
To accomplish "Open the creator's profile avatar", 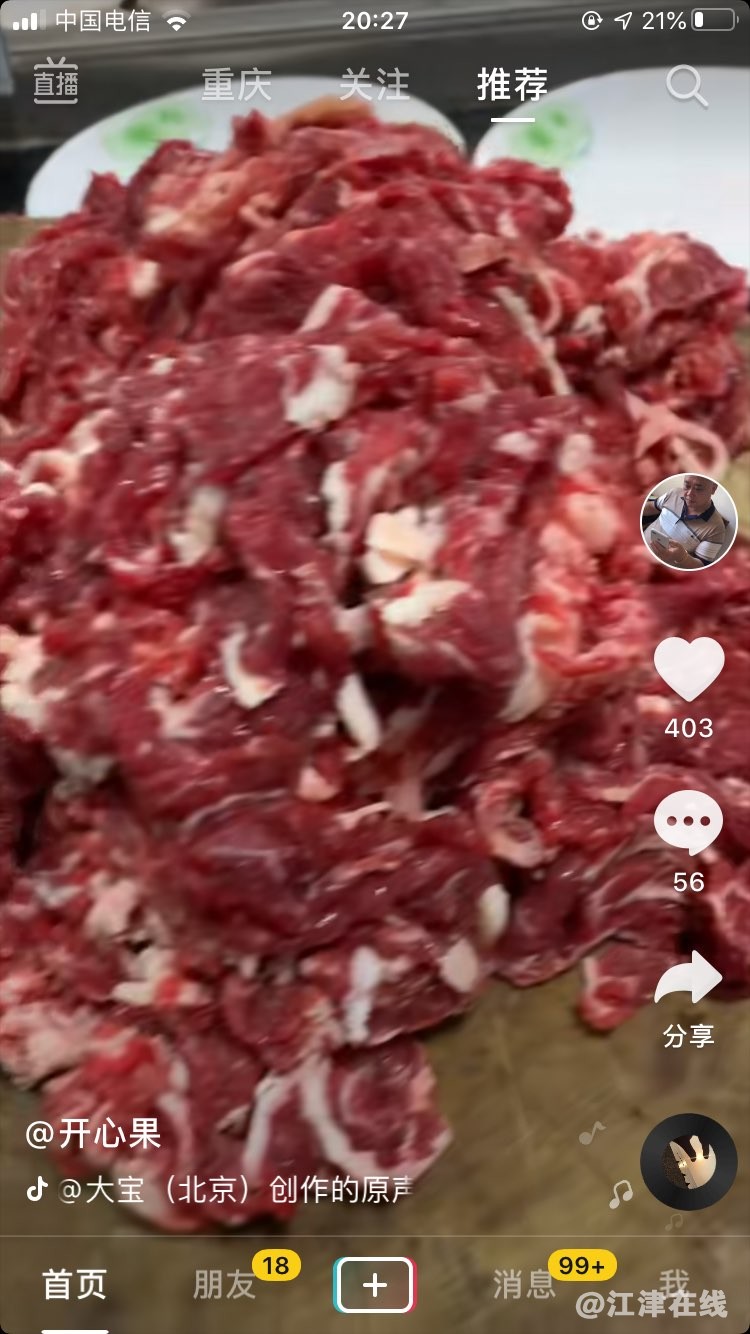I will coord(689,522).
